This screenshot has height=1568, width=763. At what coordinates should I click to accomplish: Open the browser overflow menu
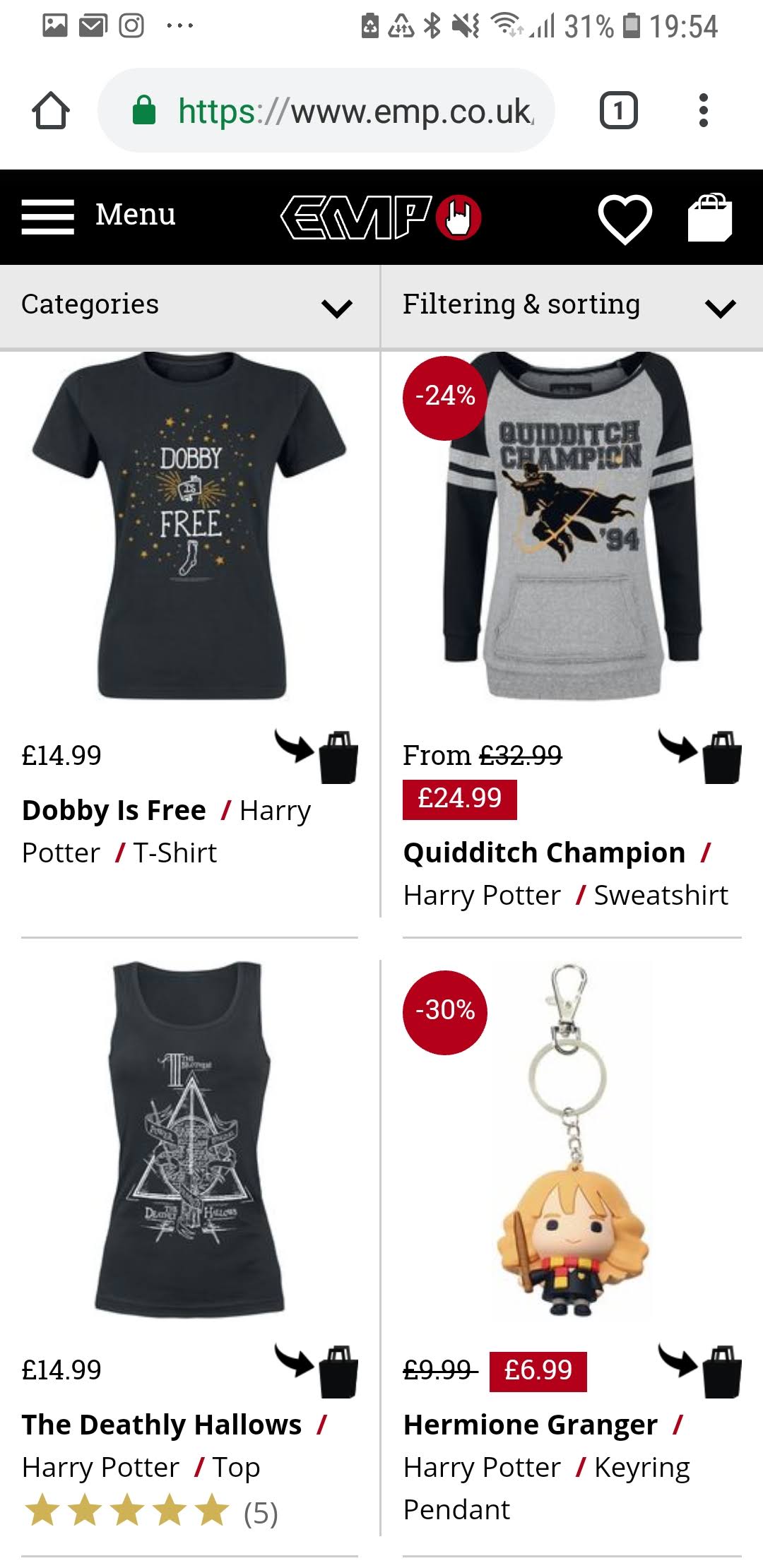(x=703, y=111)
